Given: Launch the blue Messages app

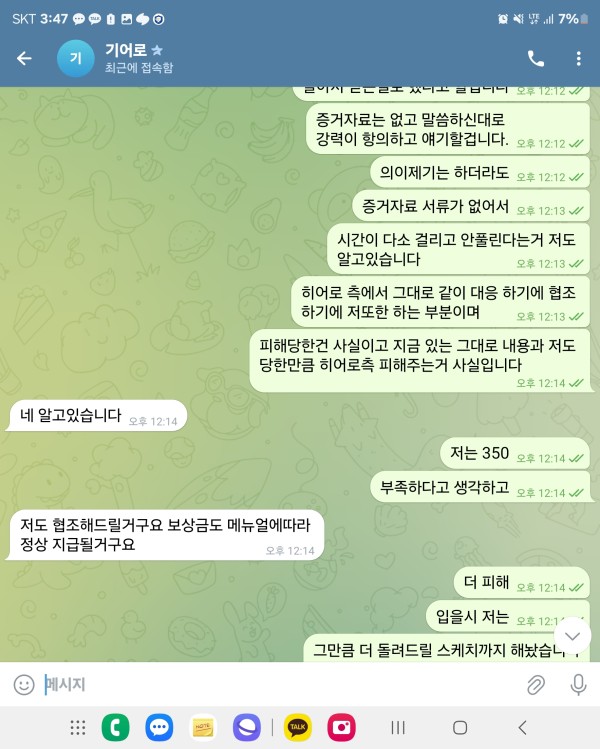Looking at the screenshot, I should point(159,727).
